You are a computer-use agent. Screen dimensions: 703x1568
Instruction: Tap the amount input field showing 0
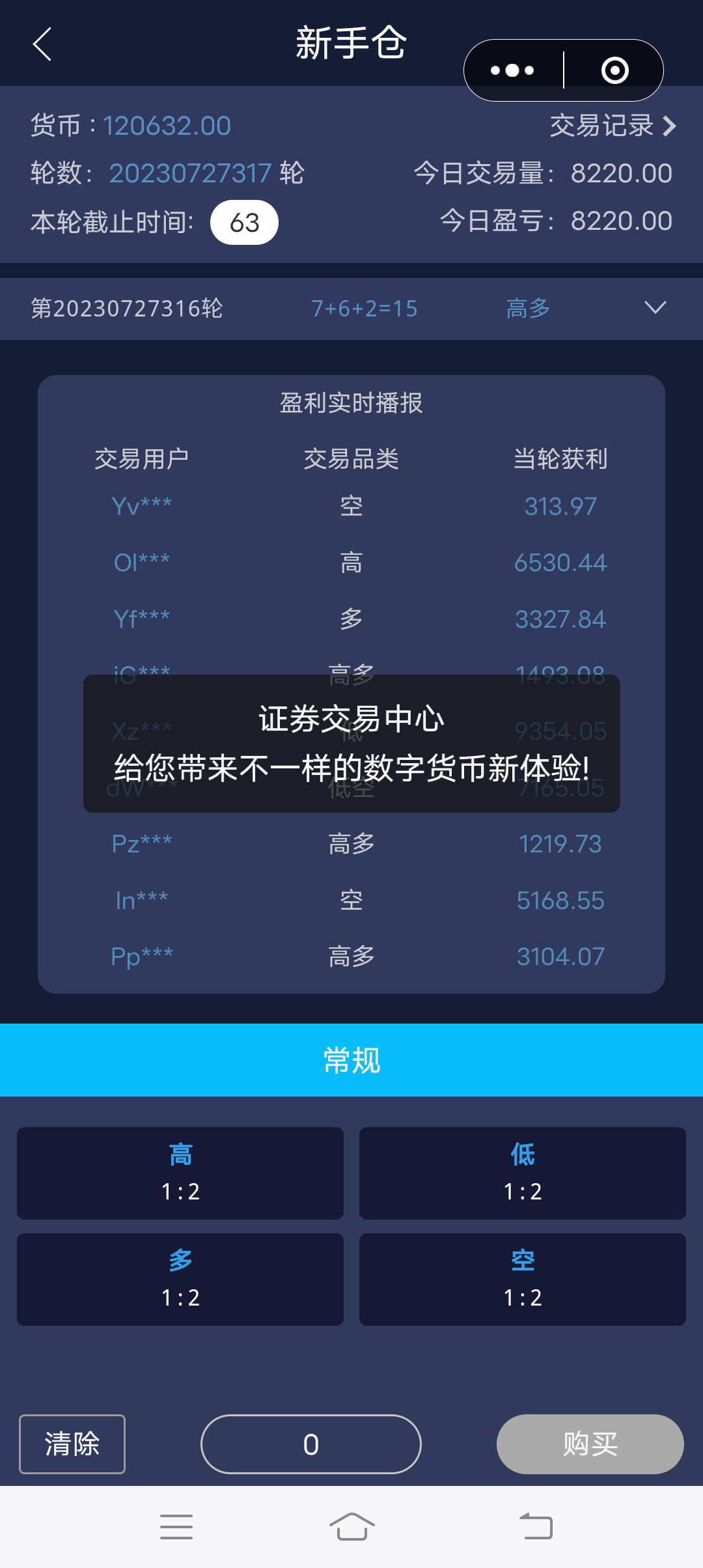pyautogui.click(x=311, y=1444)
